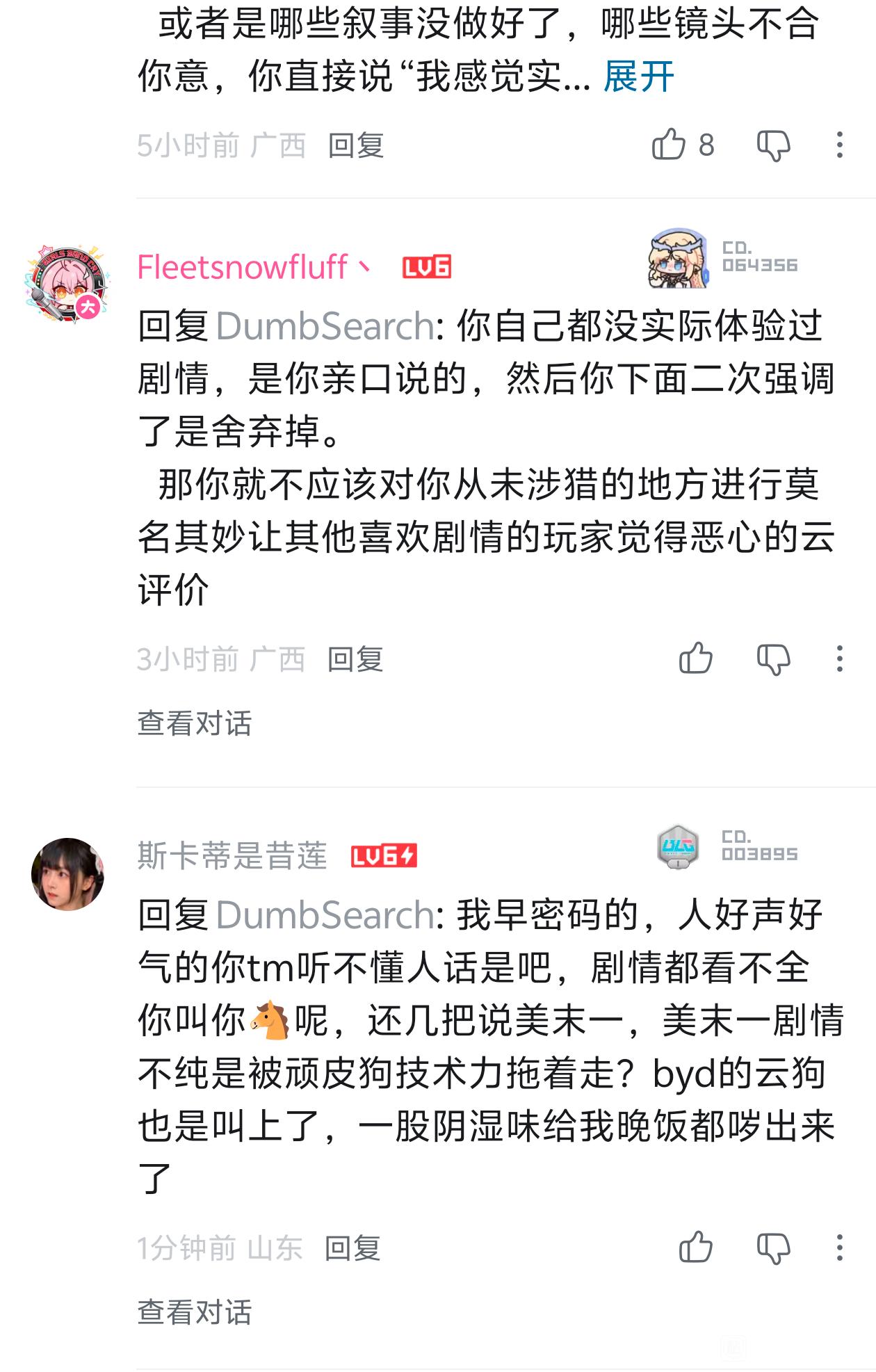Open more options for the 5小时前 comment

click(839, 145)
